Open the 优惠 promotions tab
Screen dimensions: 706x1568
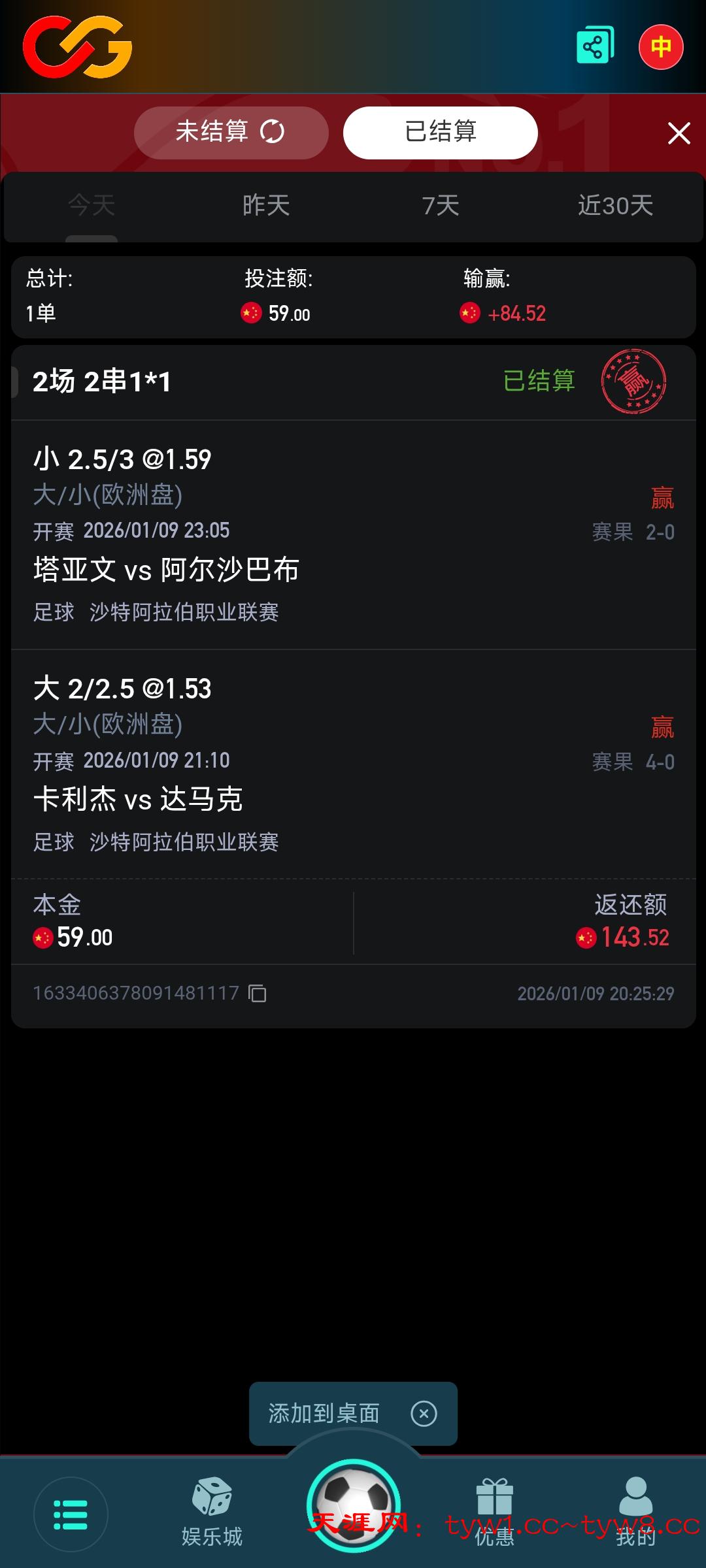[x=494, y=1512]
